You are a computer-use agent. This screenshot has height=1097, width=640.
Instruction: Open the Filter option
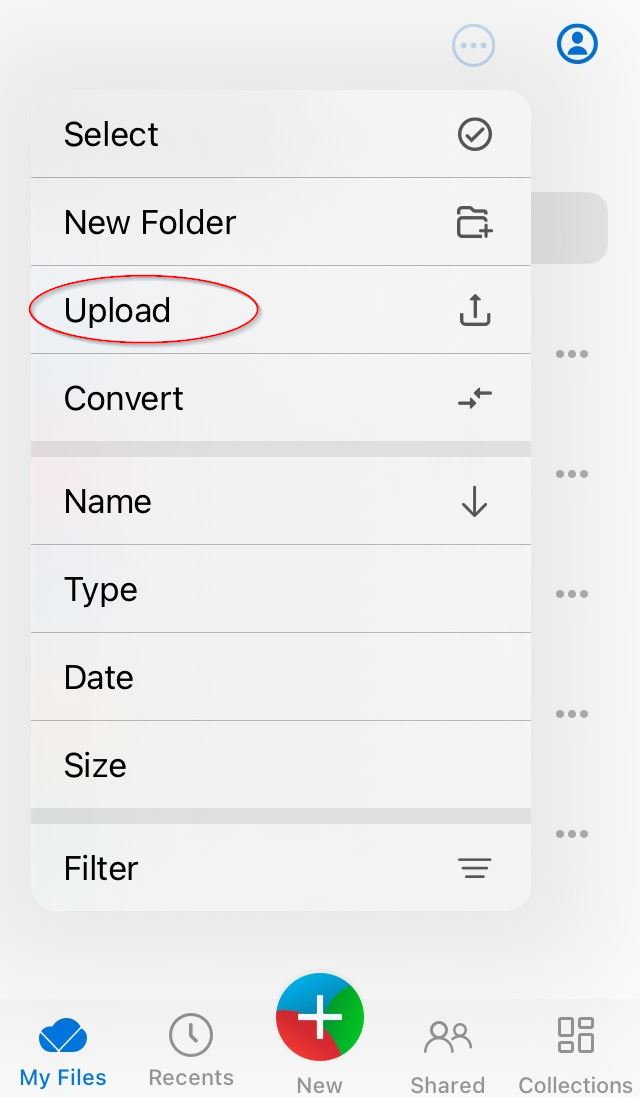pyautogui.click(x=280, y=868)
